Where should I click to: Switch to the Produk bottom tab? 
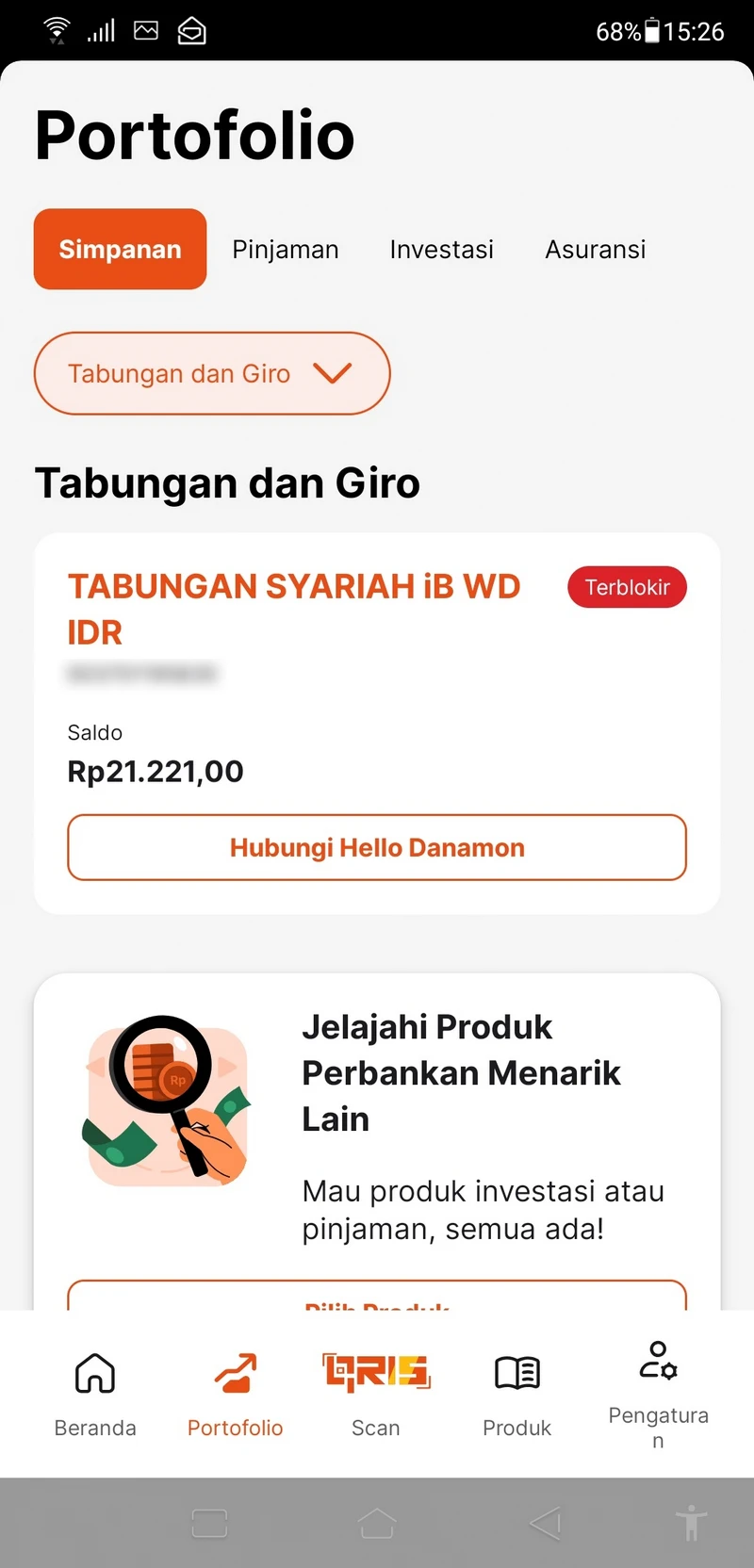pyautogui.click(x=516, y=1395)
